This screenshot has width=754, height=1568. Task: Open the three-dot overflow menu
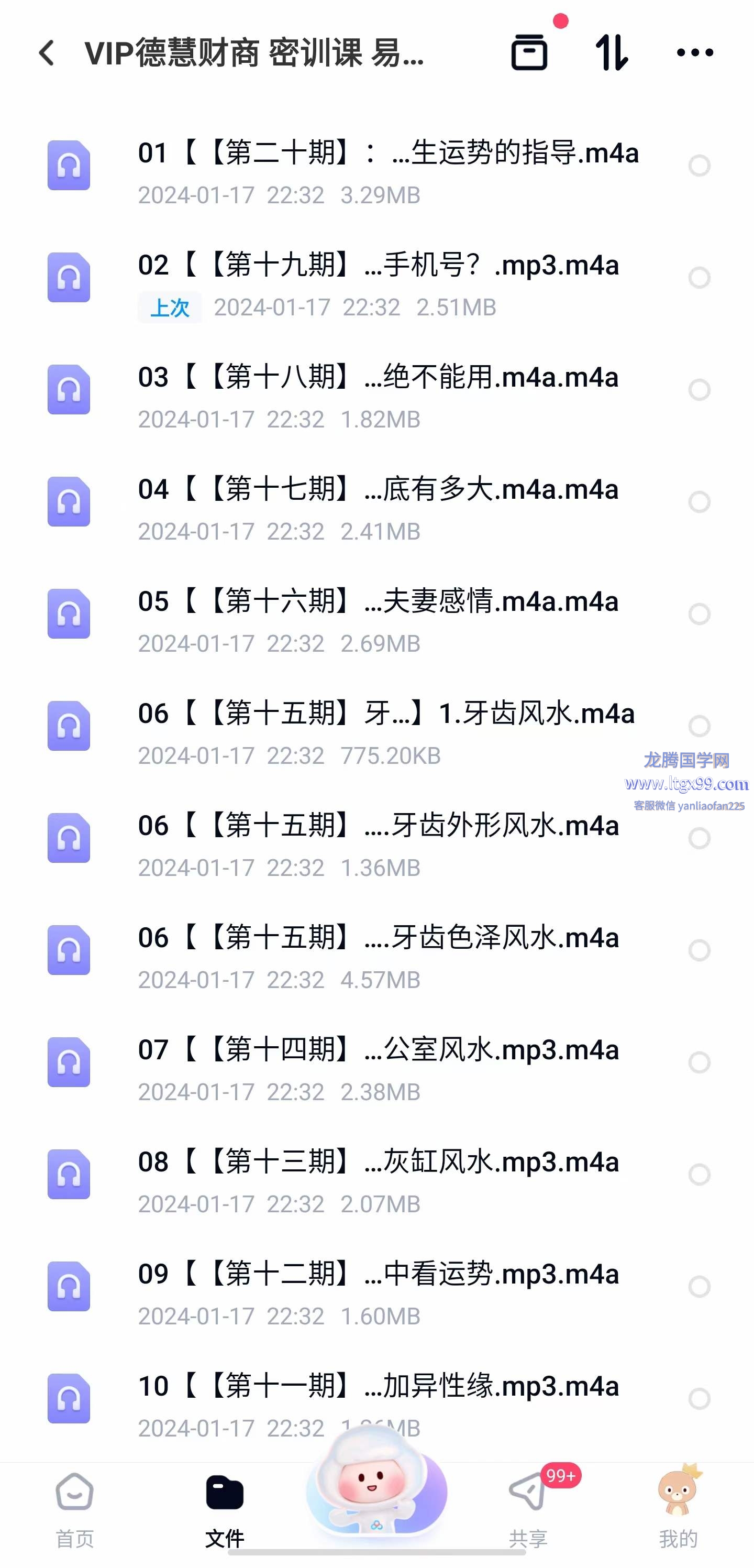pyautogui.click(x=695, y=52)
